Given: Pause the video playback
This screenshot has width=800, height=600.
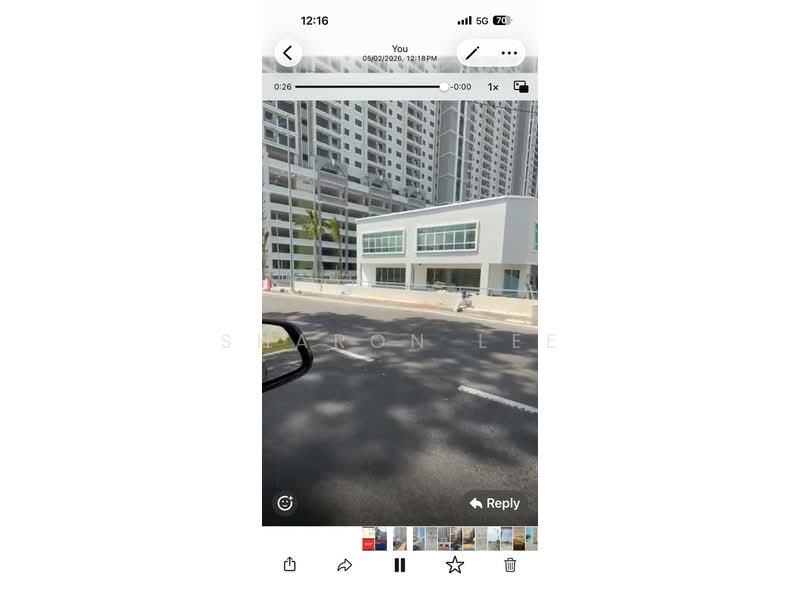Looking at the screenshot, I should (400, 565).
